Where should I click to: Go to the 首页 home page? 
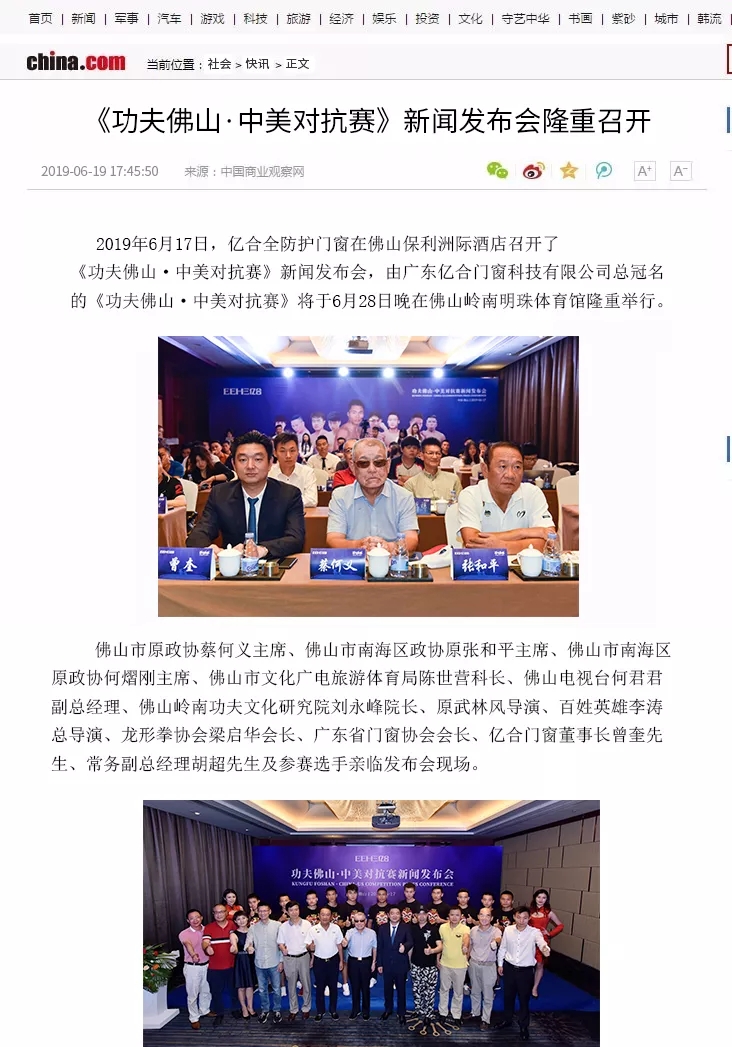(x=40, y=18)
